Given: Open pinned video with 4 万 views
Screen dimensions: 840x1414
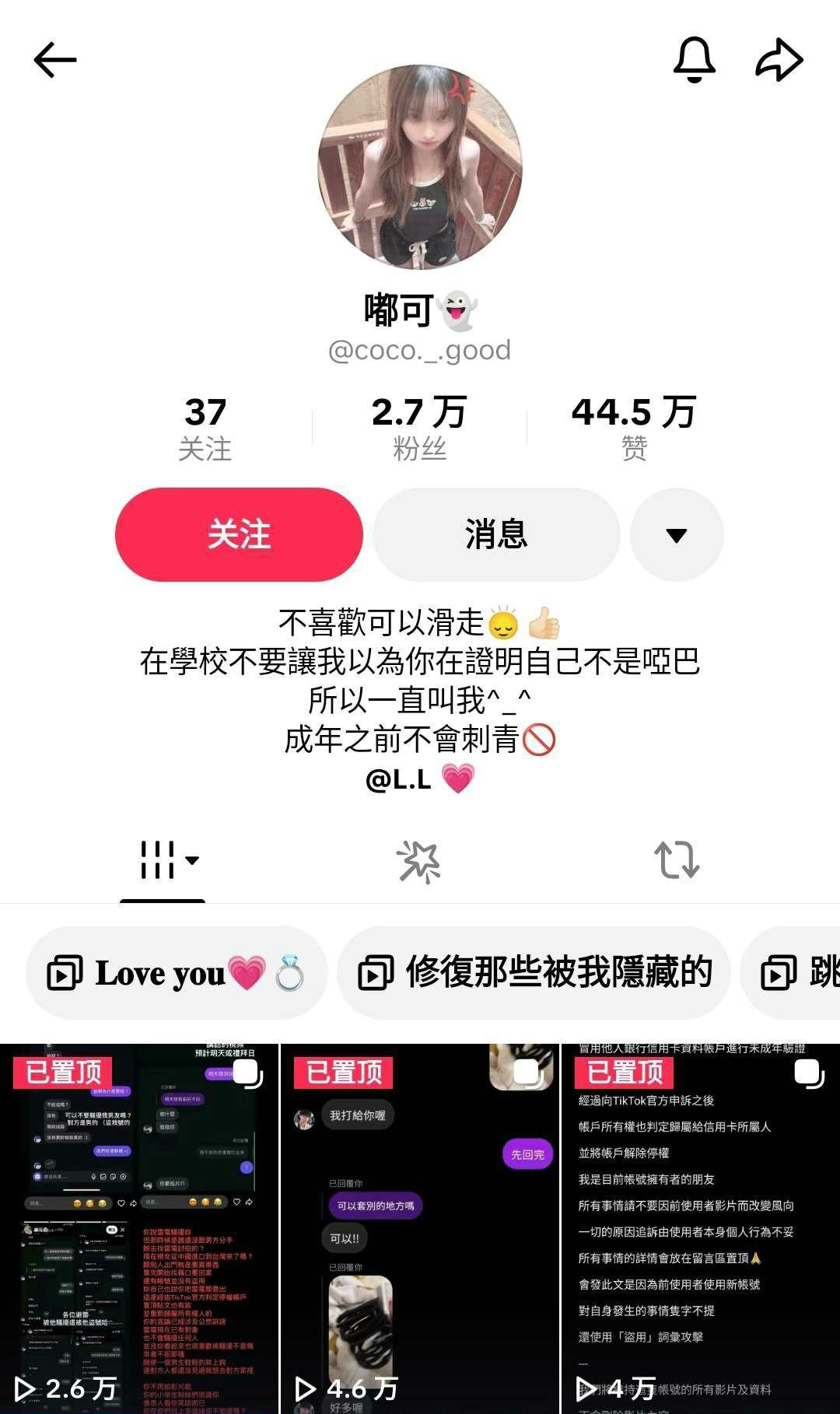Looking at the screenshot, I should pyautogui.click(x=700, y=1229).
